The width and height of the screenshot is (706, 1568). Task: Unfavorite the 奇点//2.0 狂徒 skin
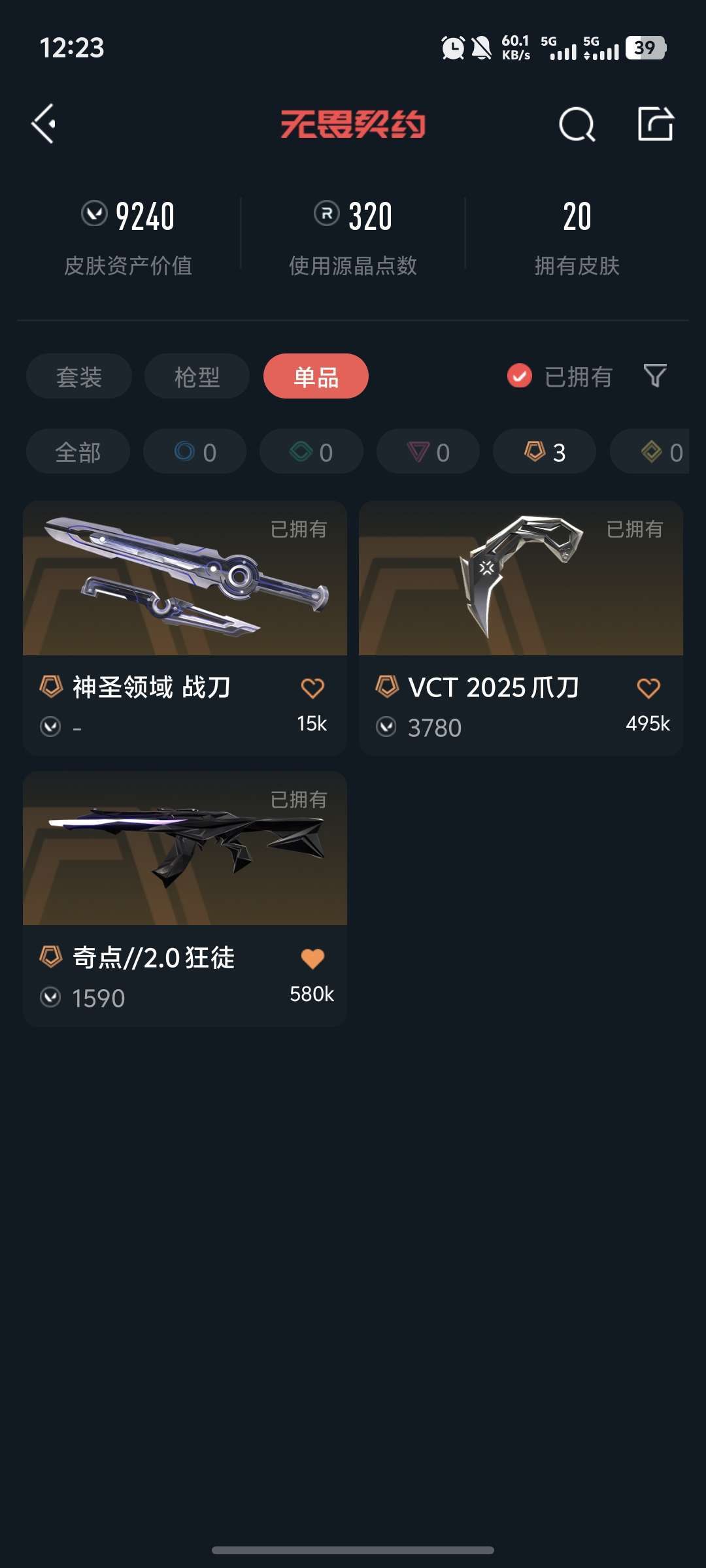[x=314, y=958]
